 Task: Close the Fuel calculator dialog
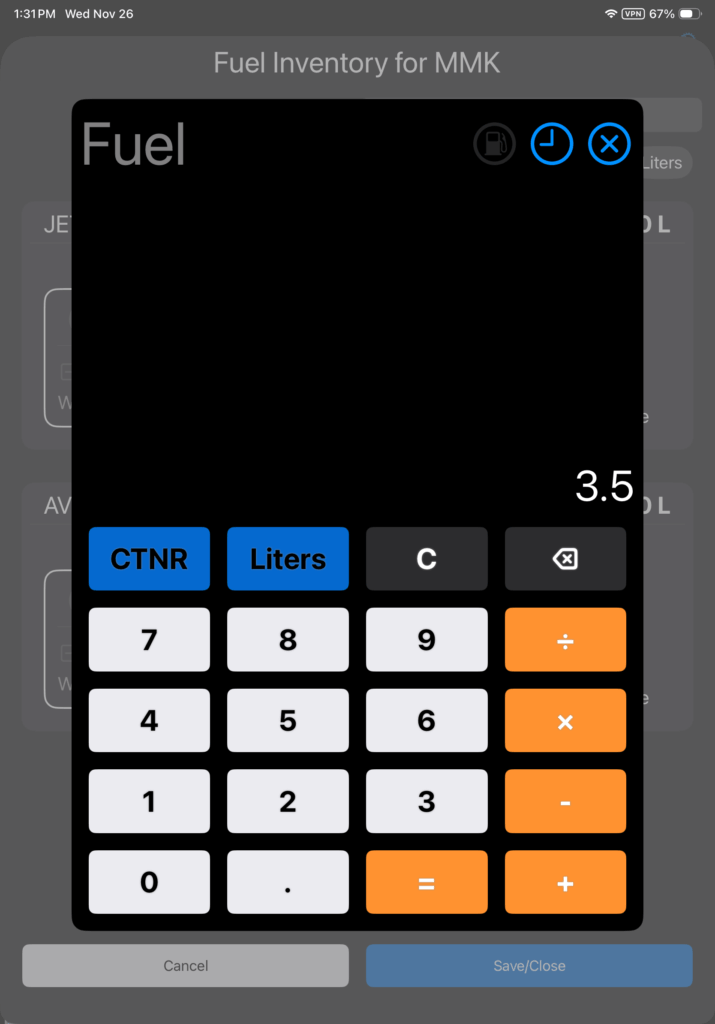[x=609, y=144]
